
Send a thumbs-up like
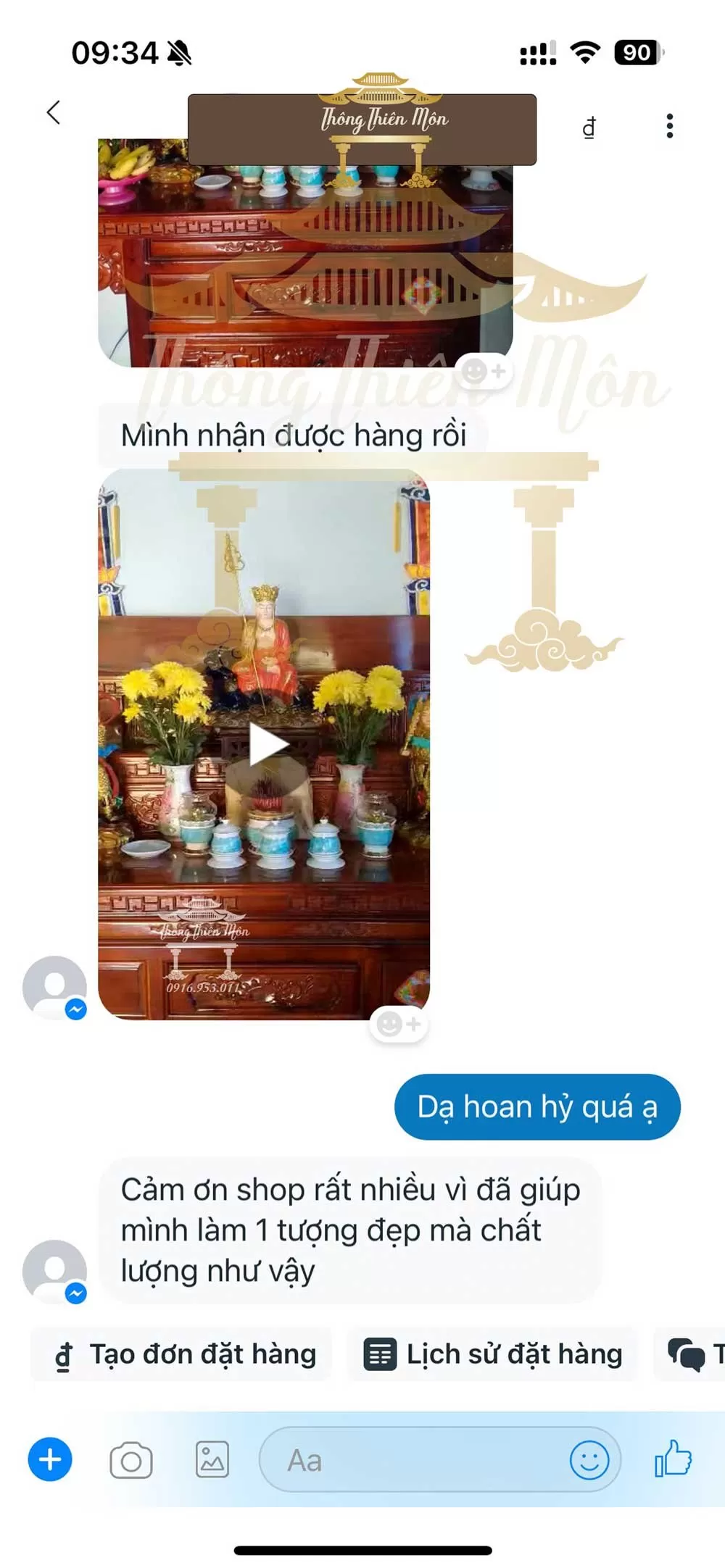coord(673,1459)
